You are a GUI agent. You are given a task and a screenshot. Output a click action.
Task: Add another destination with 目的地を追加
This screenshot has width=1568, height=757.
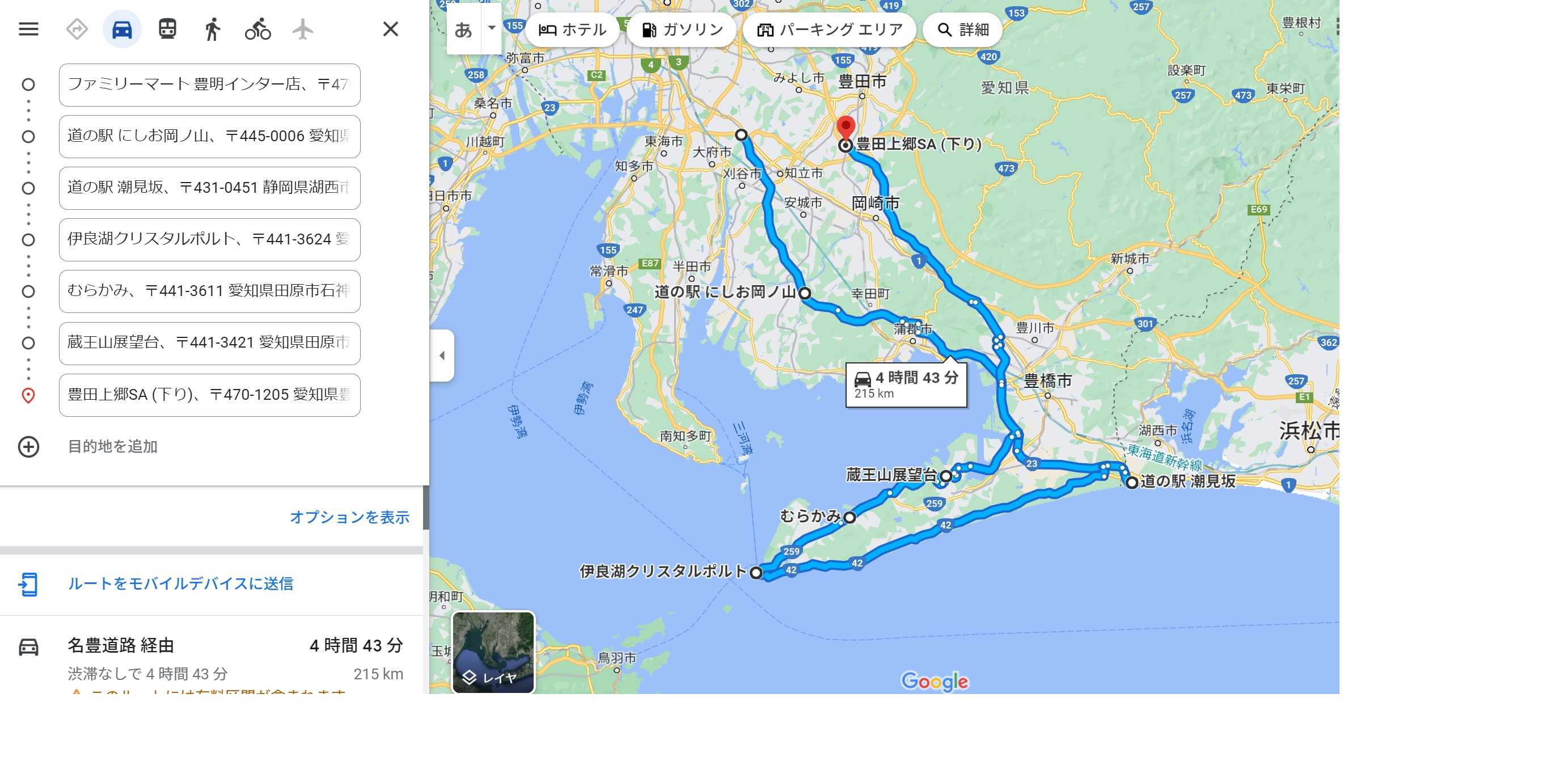(x=113, y=447)
